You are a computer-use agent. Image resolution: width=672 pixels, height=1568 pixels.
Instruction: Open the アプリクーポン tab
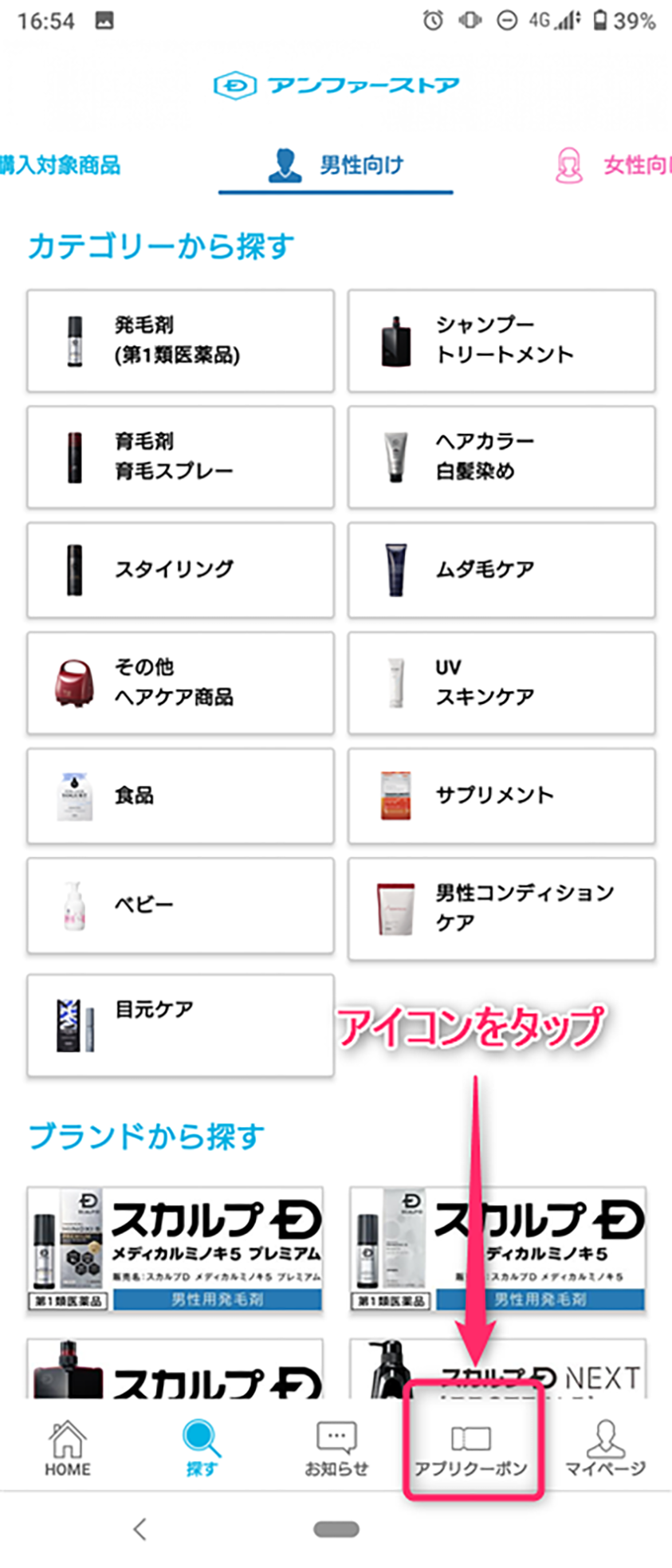471,1450
